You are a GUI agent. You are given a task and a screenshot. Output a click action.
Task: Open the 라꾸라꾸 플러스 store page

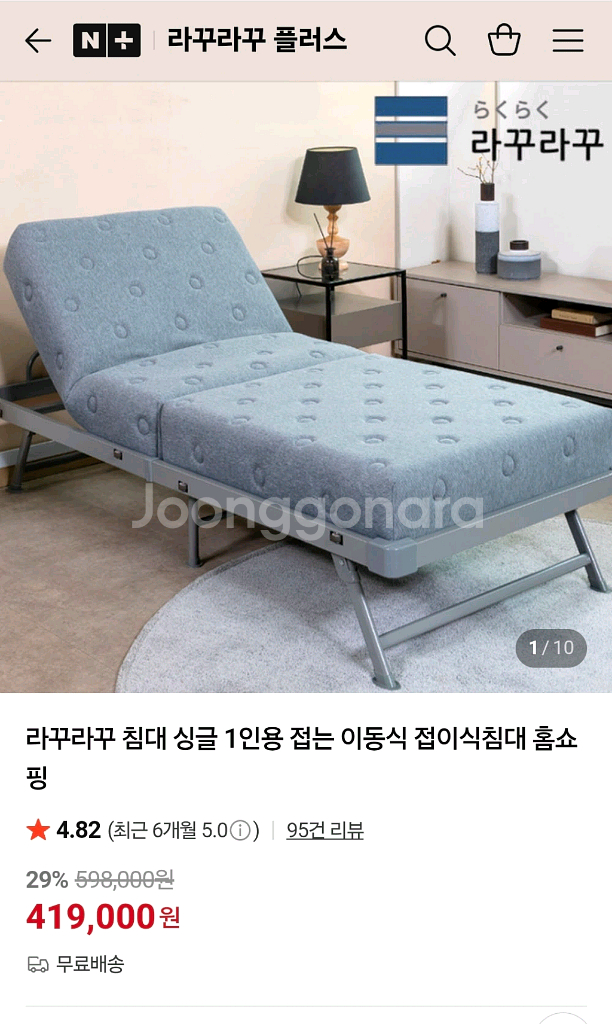pos(257,40)
